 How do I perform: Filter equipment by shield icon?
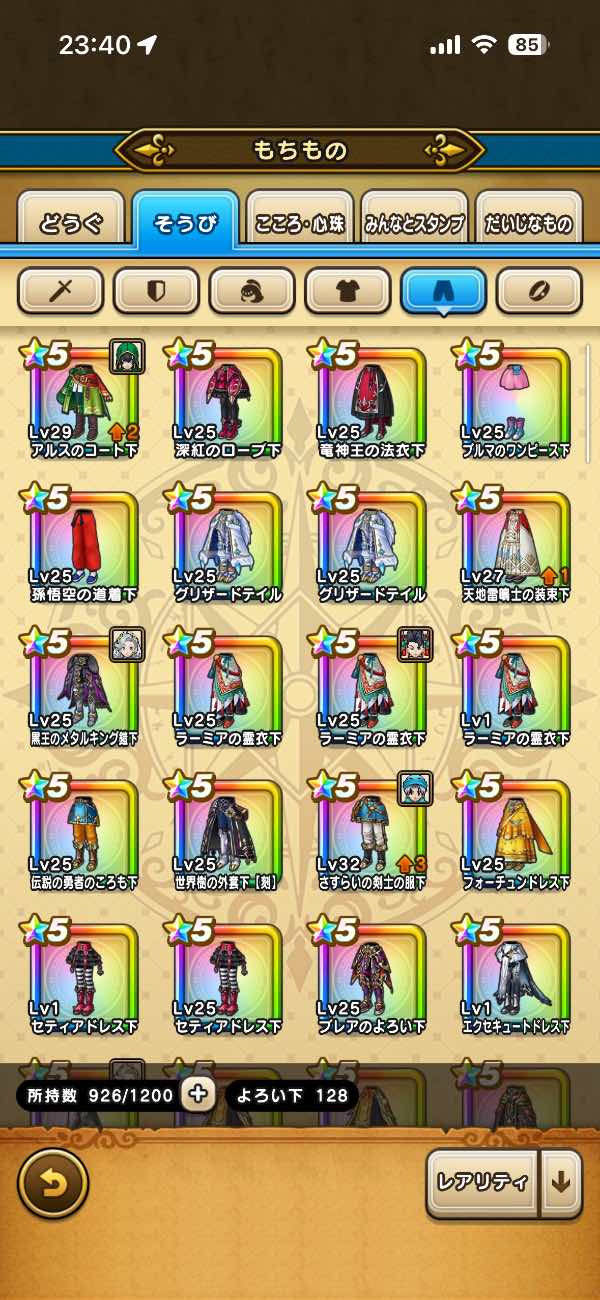tap(156, 291)
